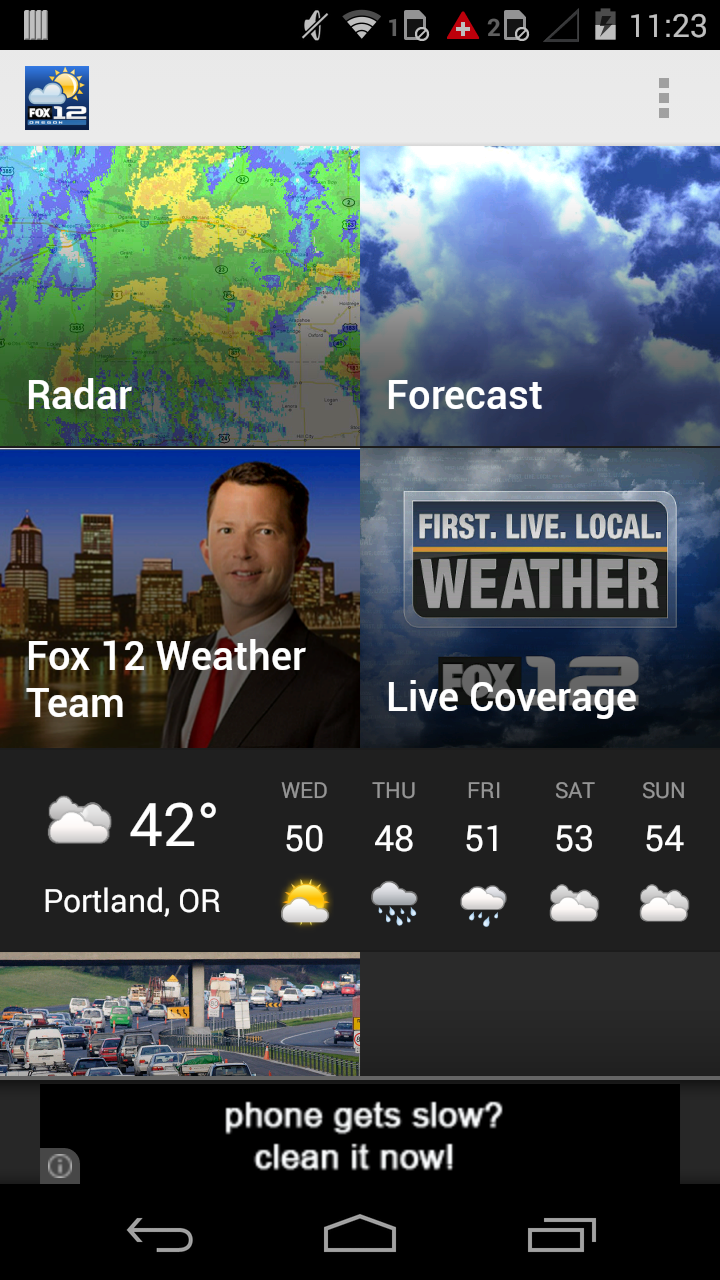Tap the Fox 12 app logo
This screenshot has height=1280, width=720.
coord(55,97)
